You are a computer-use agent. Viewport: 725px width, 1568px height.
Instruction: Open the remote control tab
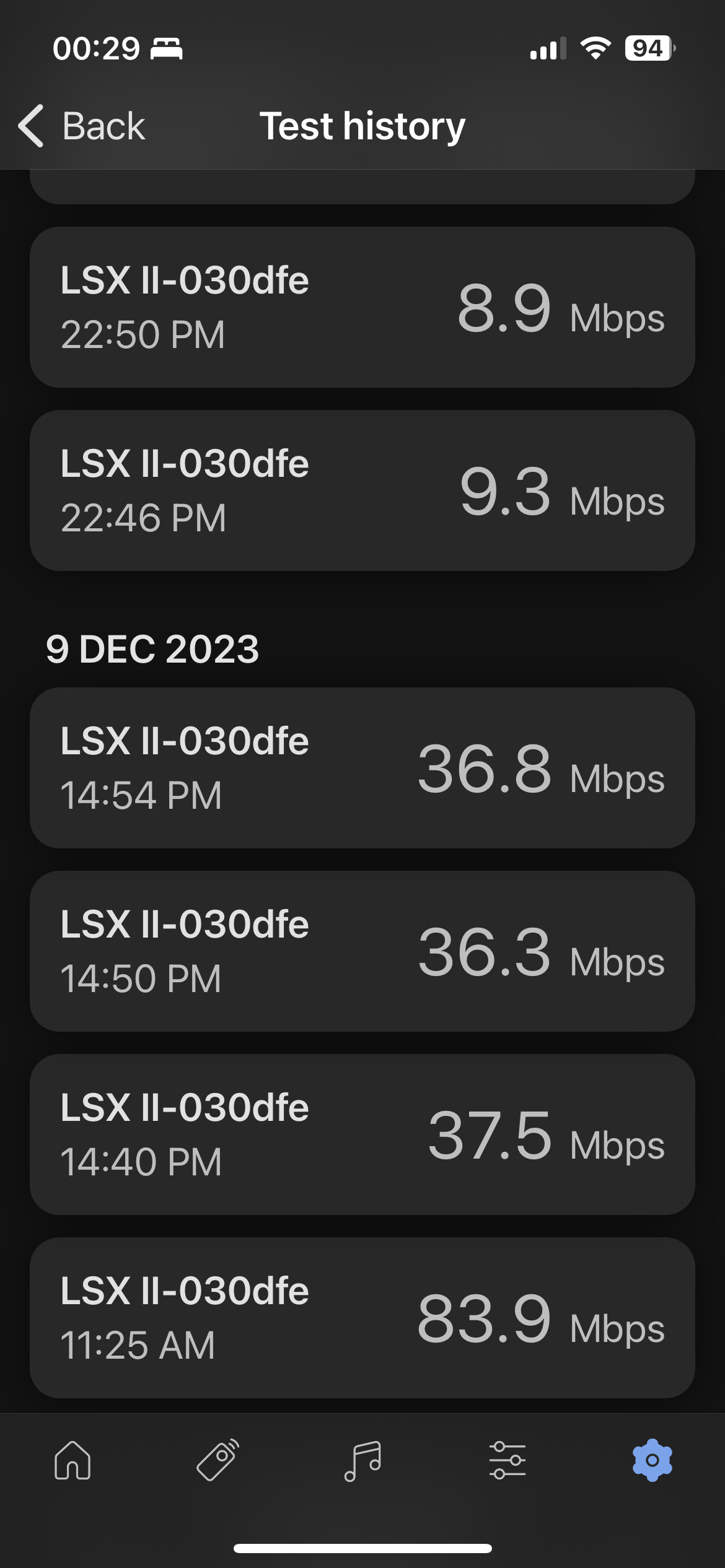(217, 1460)
